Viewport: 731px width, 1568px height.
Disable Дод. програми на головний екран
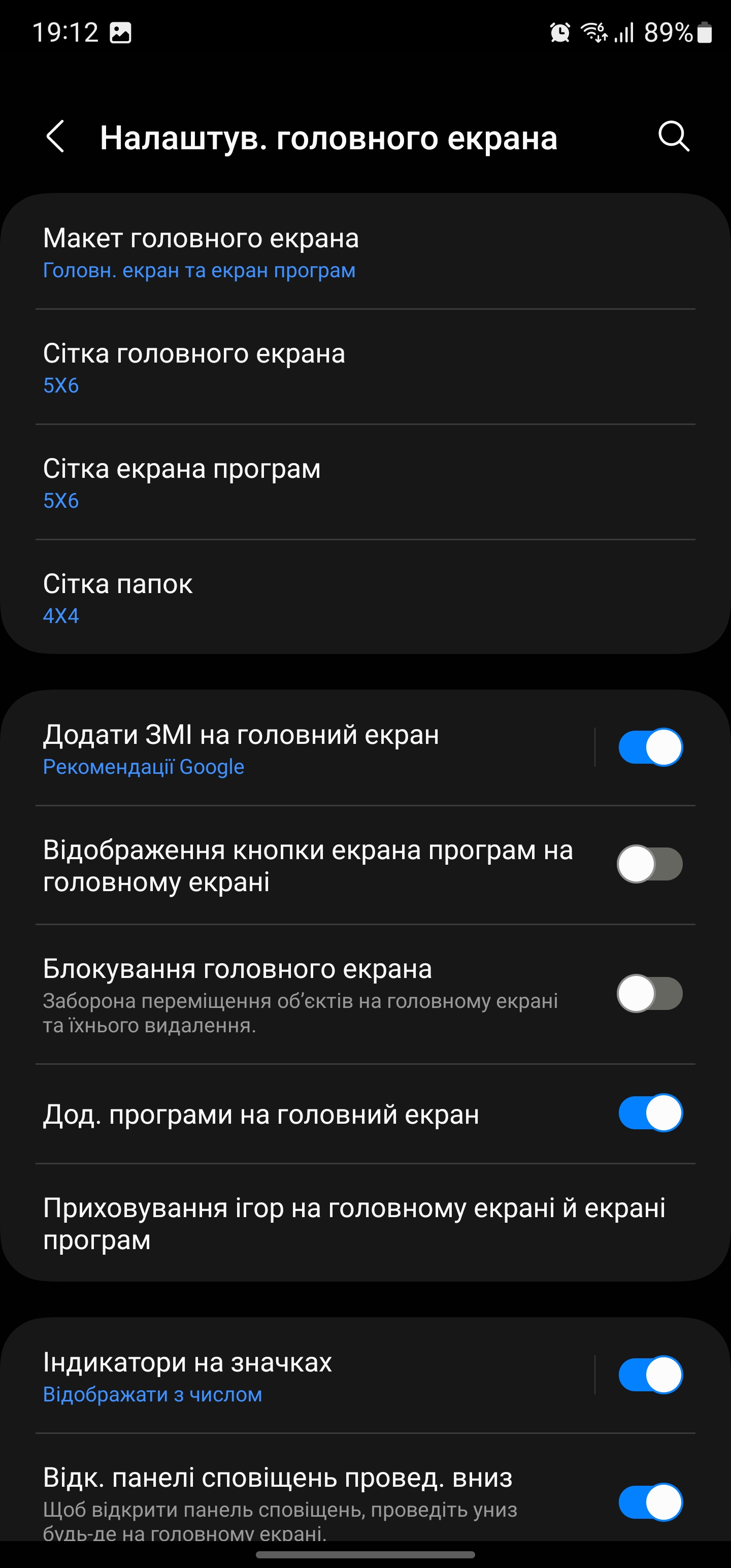[x=650, y=1114]
